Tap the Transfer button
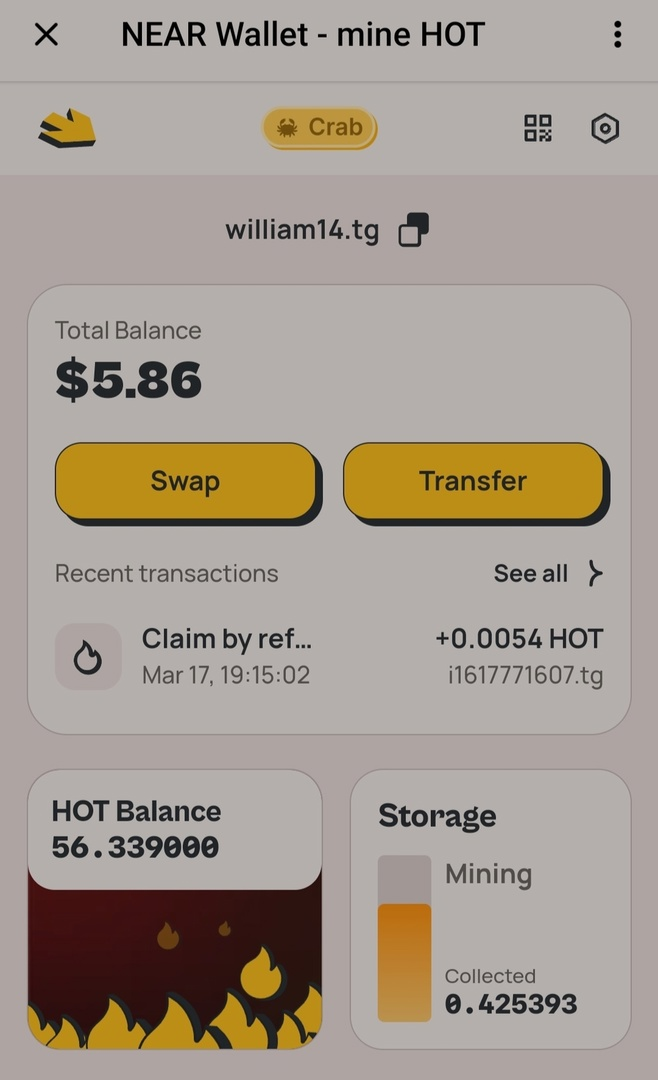 coord(473,481)
